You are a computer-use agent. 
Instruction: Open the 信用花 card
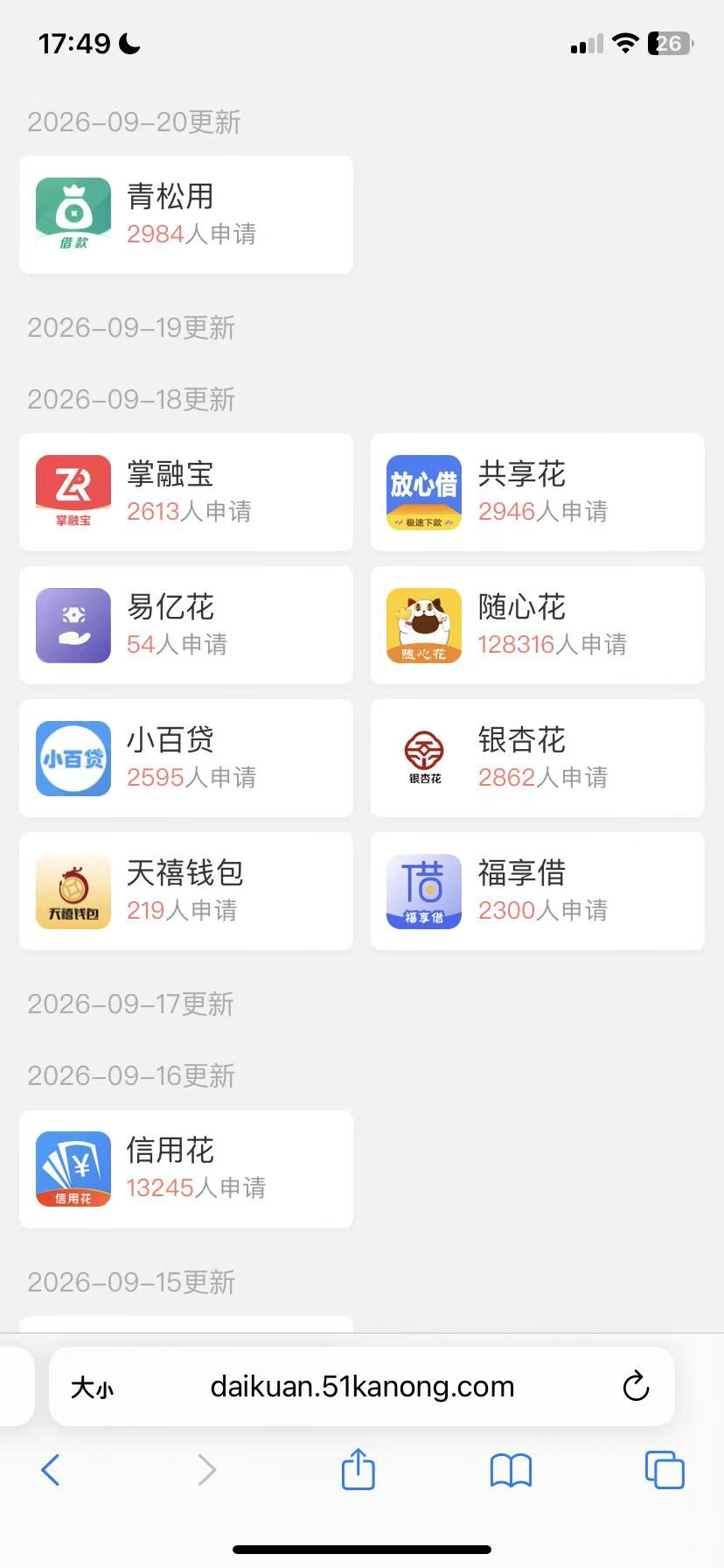(x=186, y=1169)
